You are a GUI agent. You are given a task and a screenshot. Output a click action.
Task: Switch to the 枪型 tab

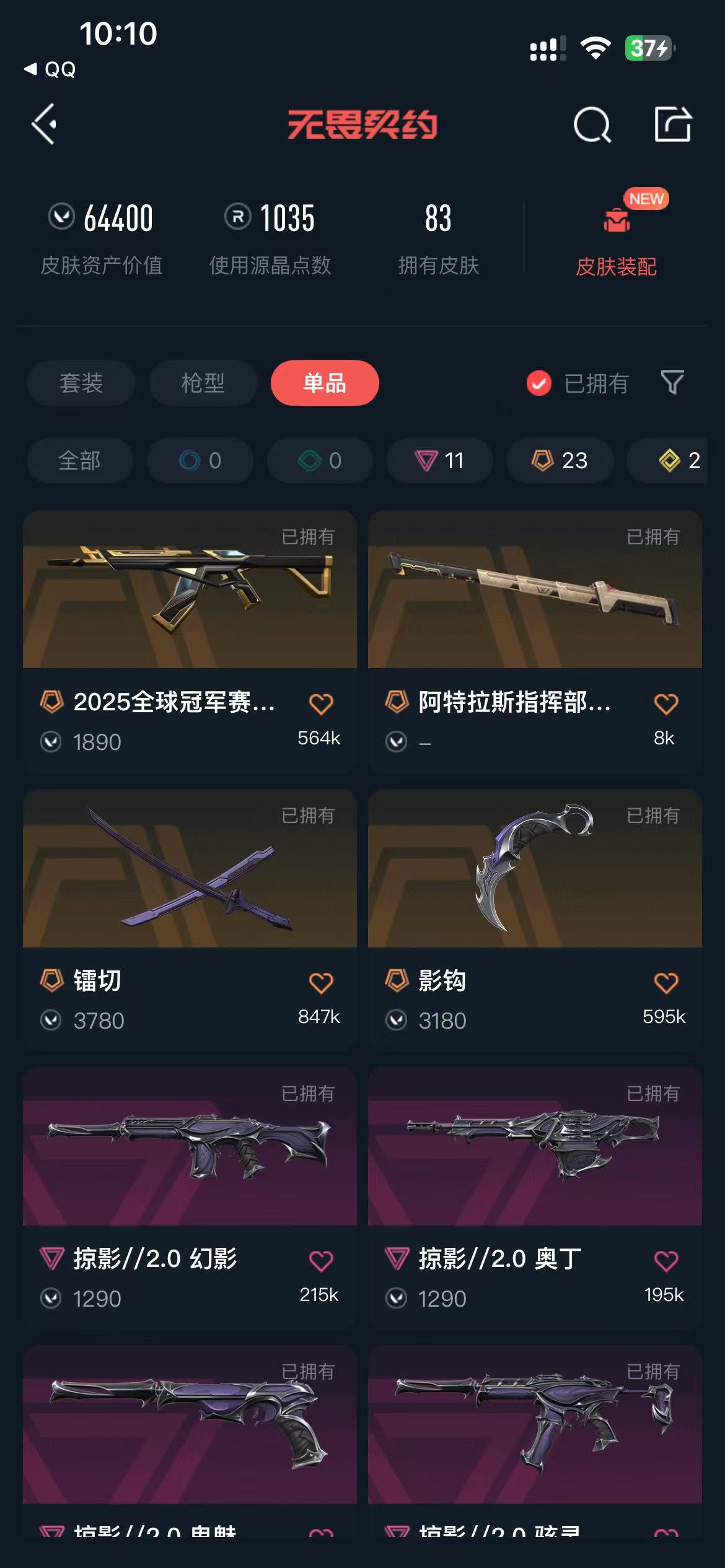point(203,383)
